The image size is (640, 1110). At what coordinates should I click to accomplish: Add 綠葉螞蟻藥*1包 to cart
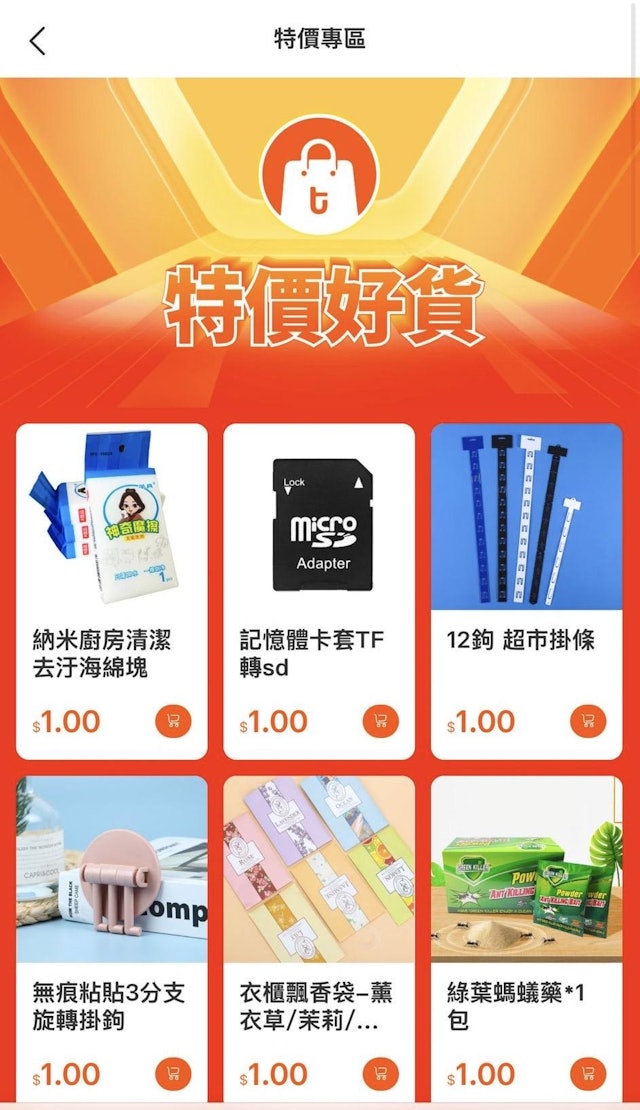(588, 1074)
